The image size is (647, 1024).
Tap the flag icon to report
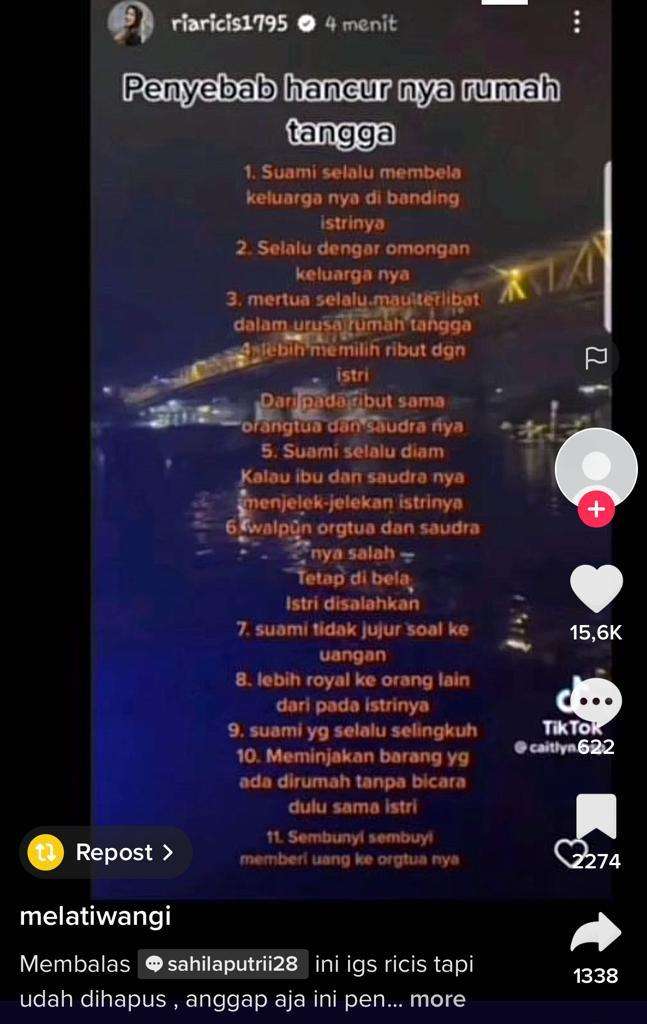596,357
